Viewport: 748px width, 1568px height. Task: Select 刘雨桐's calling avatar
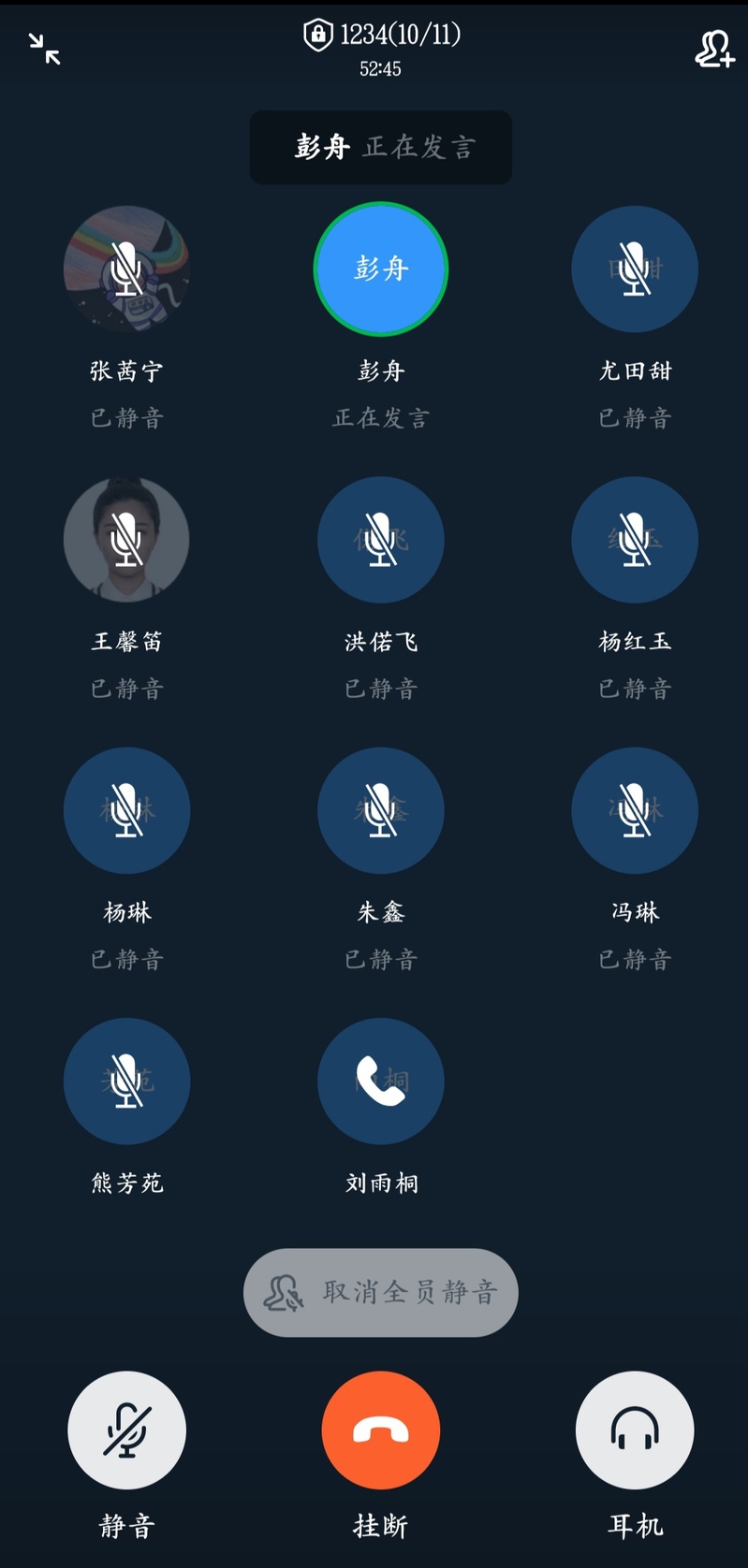pos(381,1081)
